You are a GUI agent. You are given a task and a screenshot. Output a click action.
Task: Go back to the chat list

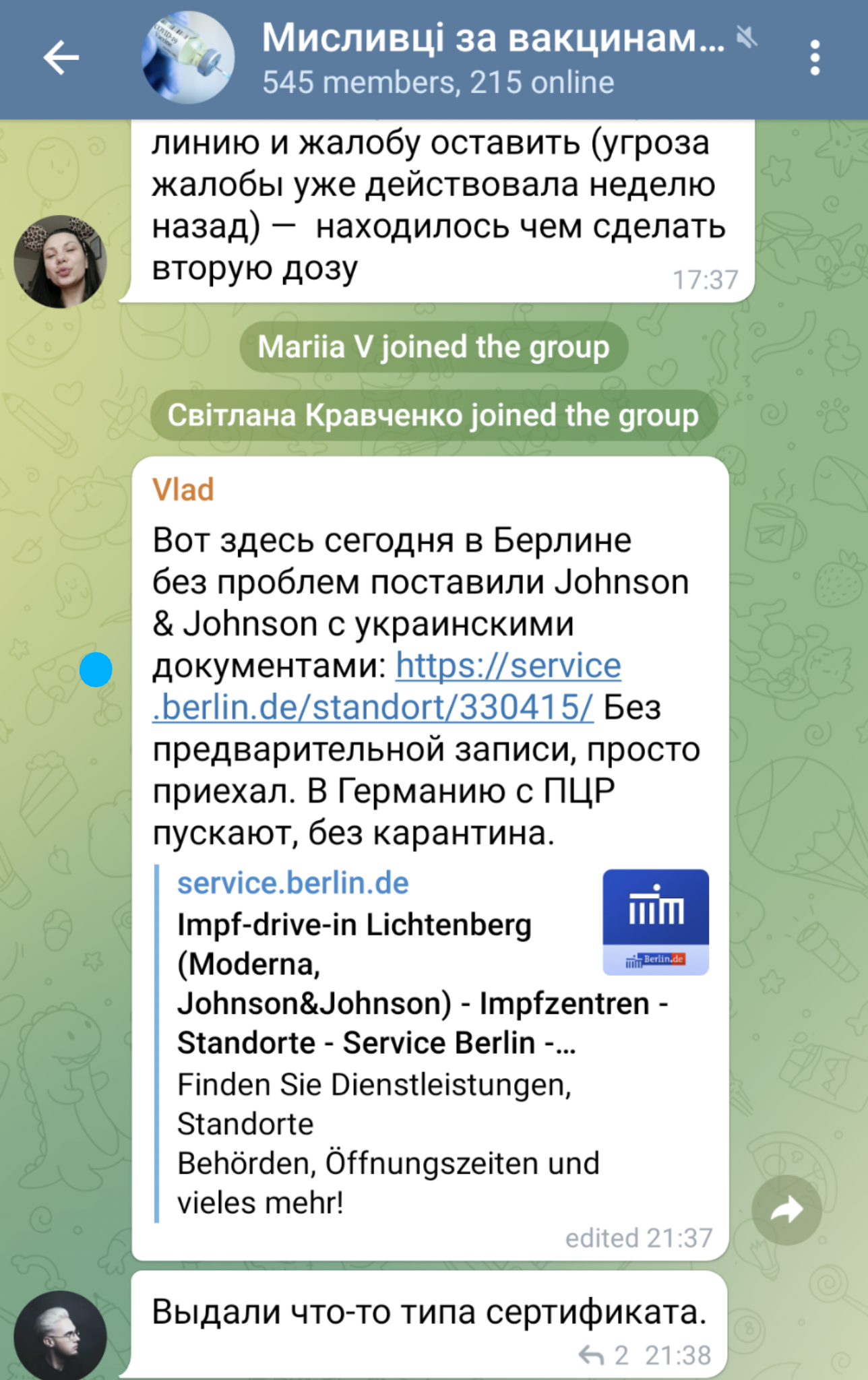(61, 58)
